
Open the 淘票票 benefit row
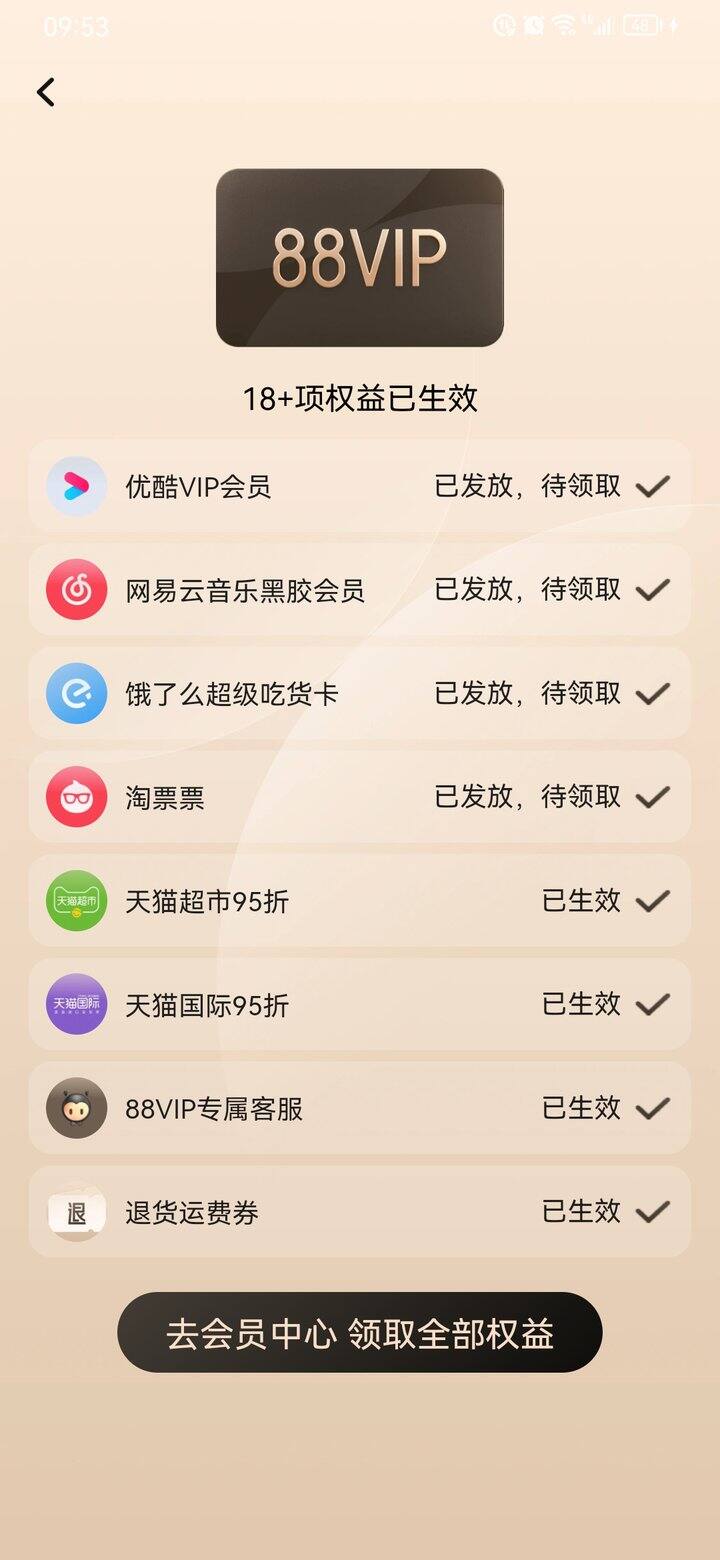click(360, 797)
